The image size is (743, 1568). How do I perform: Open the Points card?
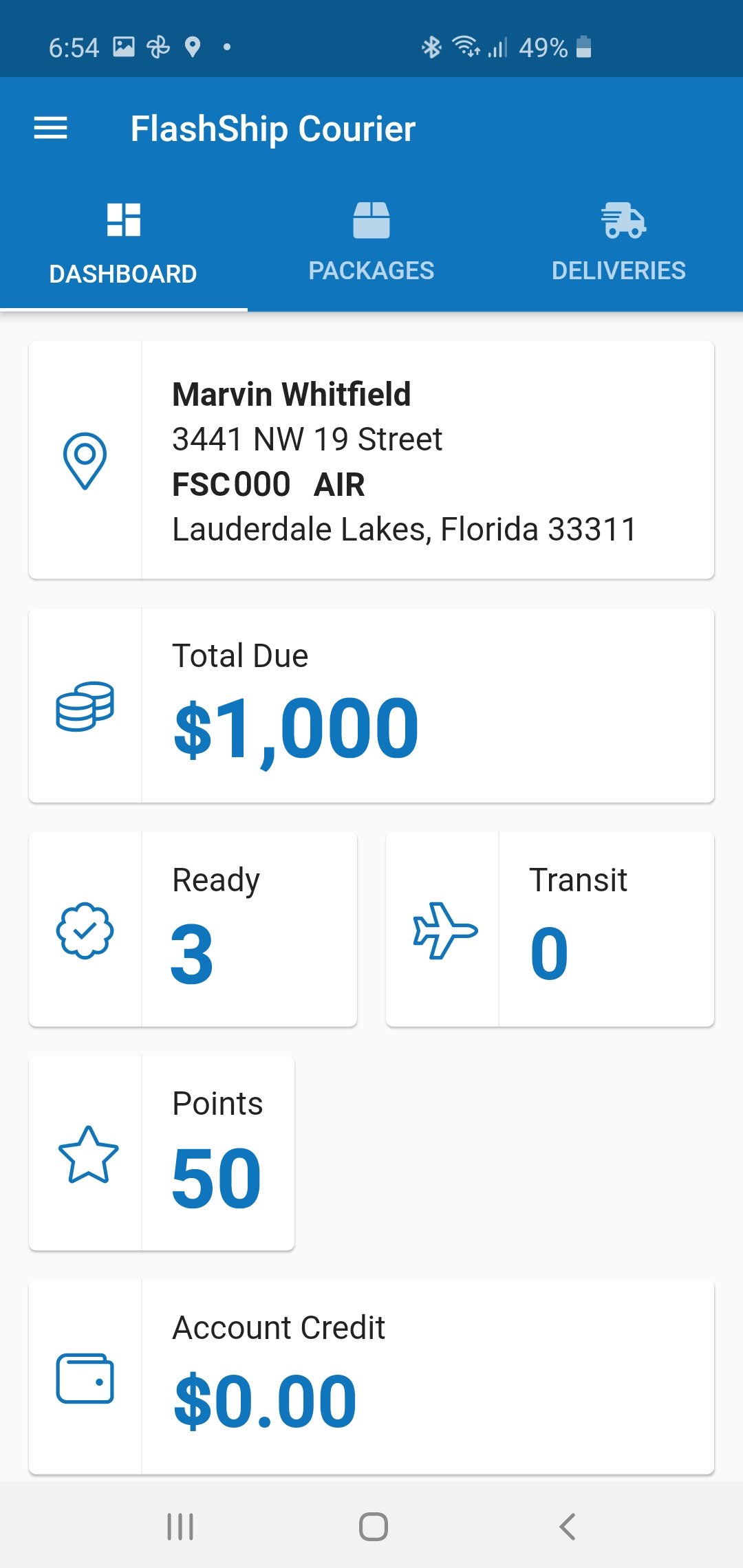click(x=162, y=1153)
